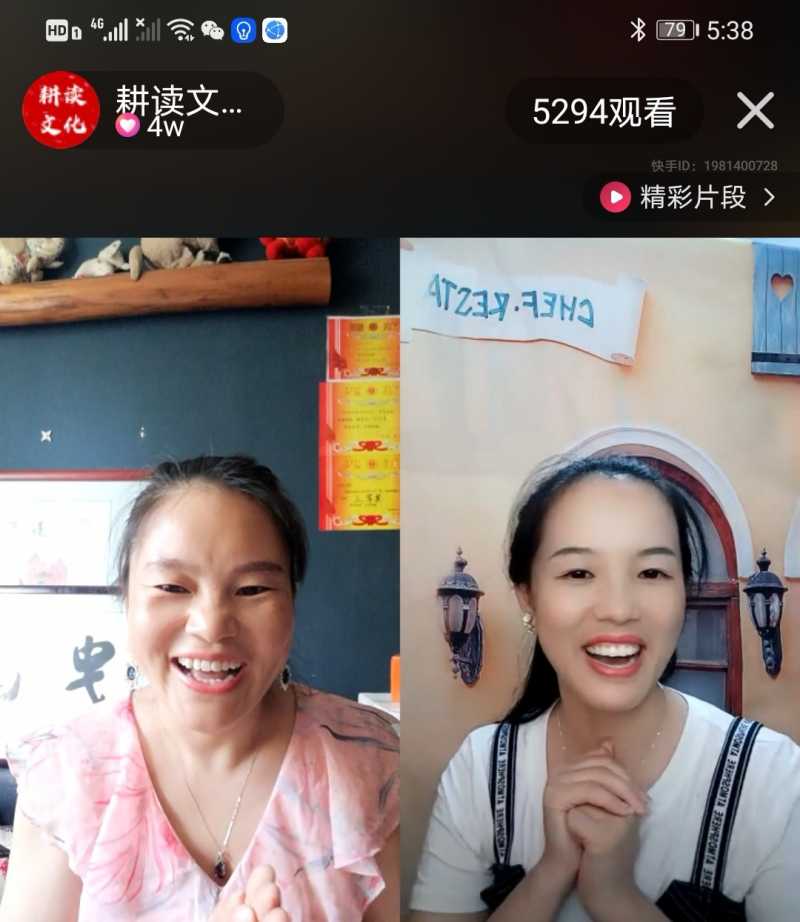The height and width of the screenshot is (922, 800).
Task: Close the live stream
Action: [755, 111]
